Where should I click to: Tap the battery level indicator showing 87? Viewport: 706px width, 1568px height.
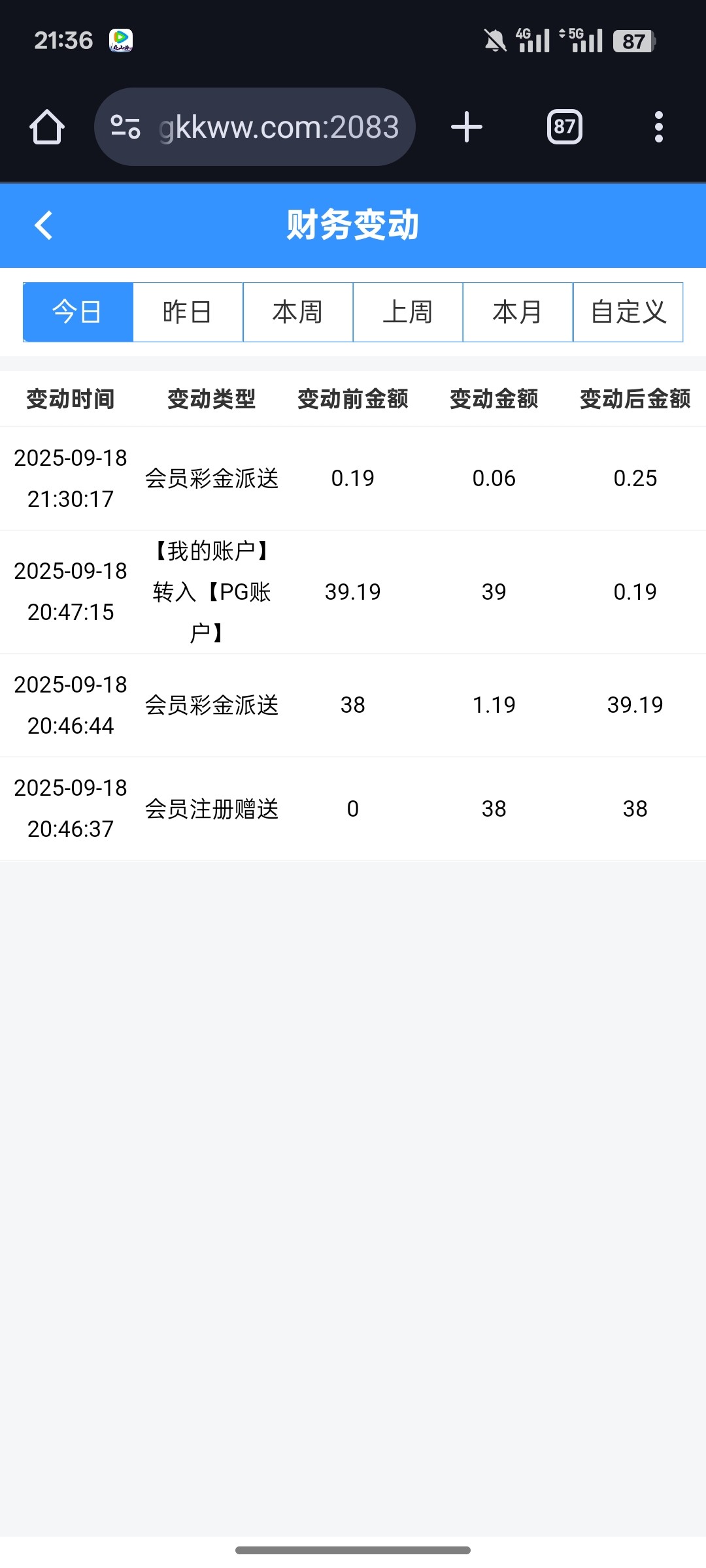(x=632, y=41)
